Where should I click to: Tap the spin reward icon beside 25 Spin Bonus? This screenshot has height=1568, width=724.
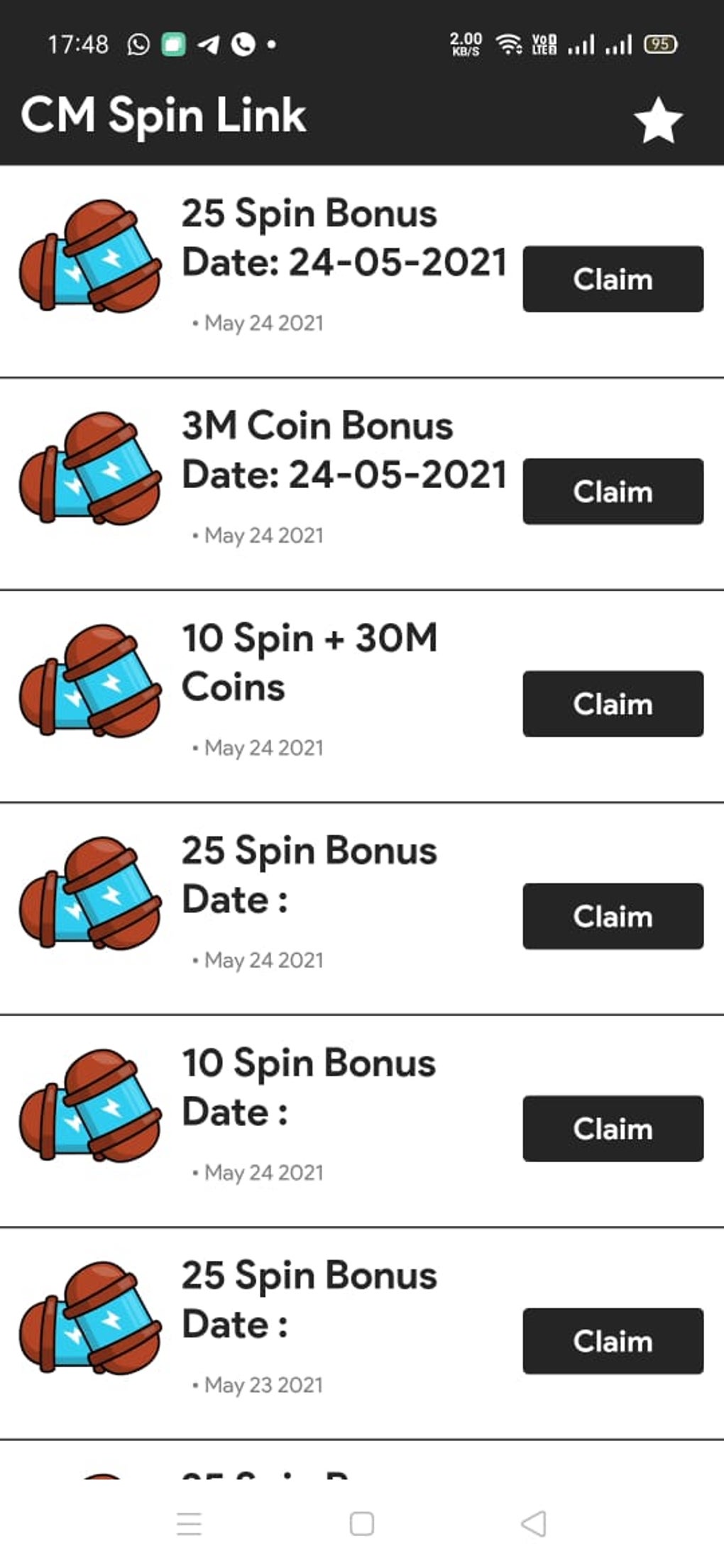click(91, 261)
